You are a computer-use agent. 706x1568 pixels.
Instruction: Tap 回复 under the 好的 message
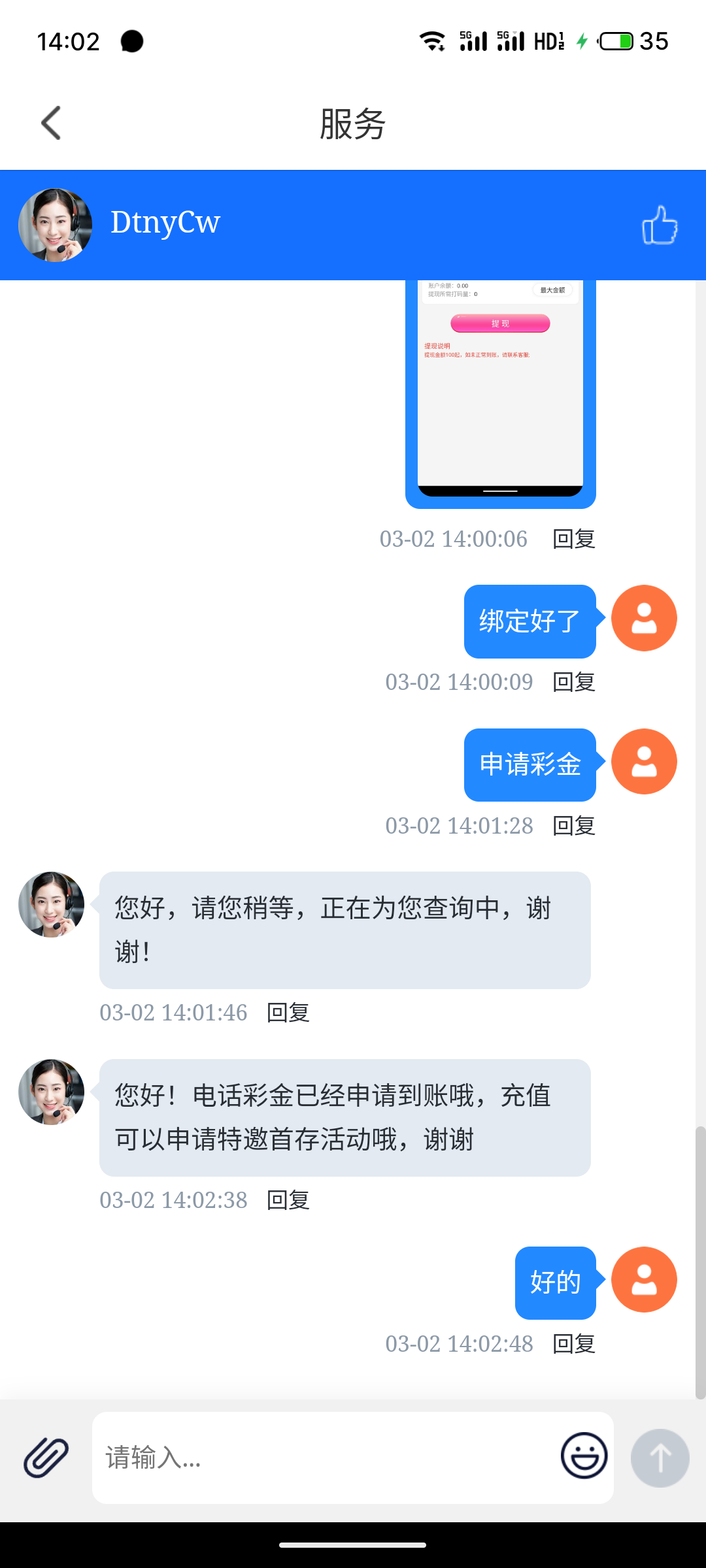[573, 1344]
